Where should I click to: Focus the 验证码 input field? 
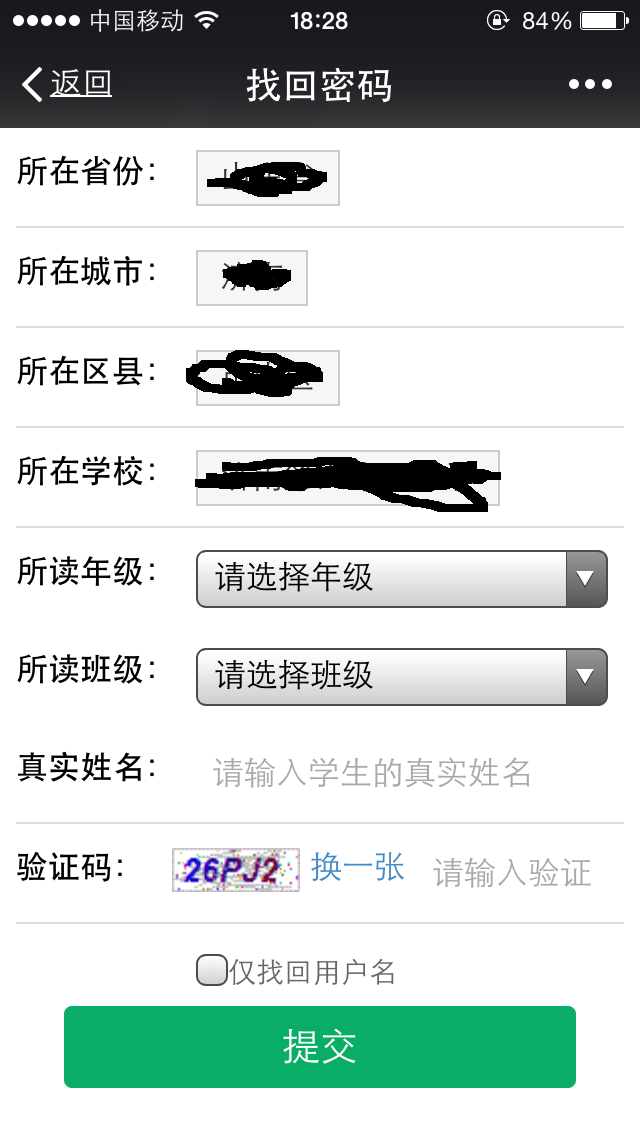(x=523, y=872)
